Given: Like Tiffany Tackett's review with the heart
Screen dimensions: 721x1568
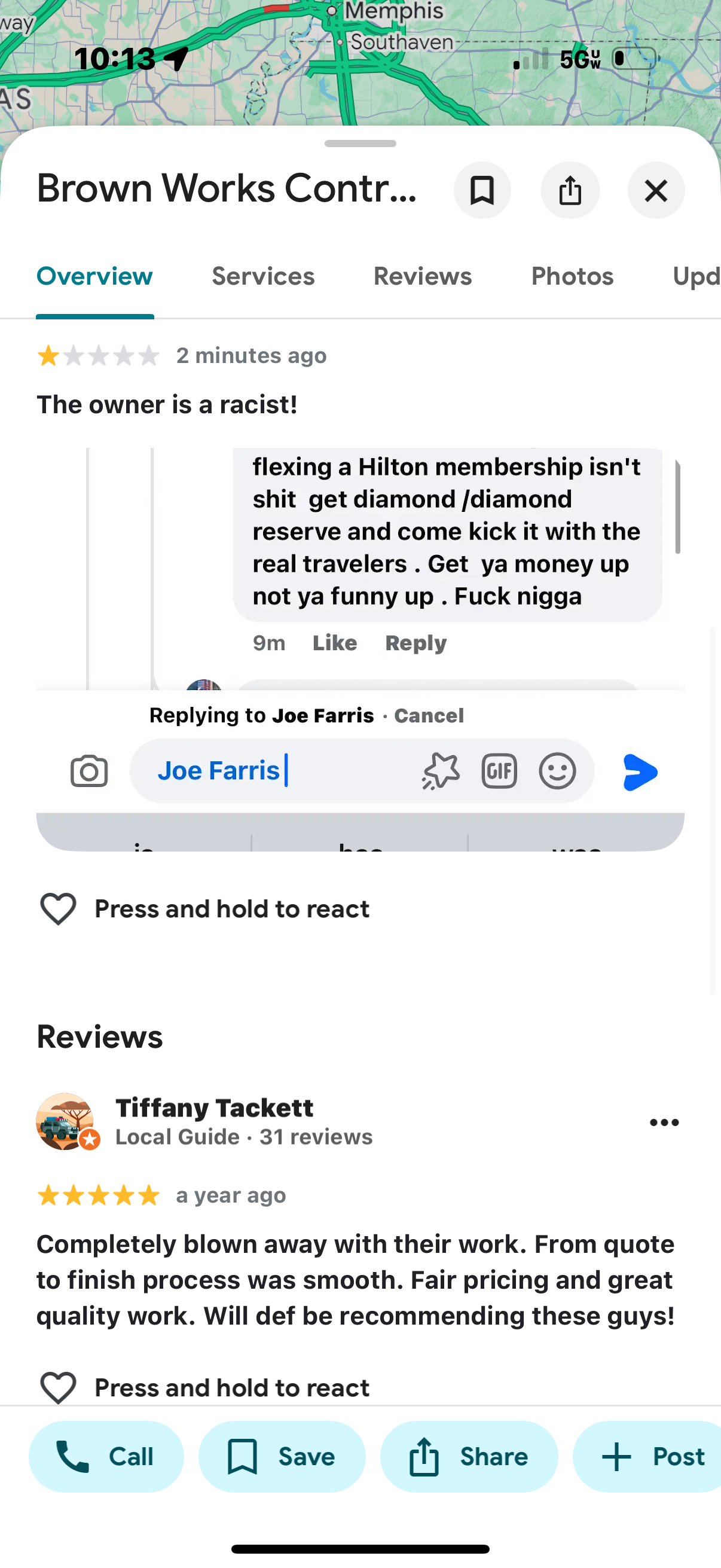Looking at the screenshot, I should 58,1387.
